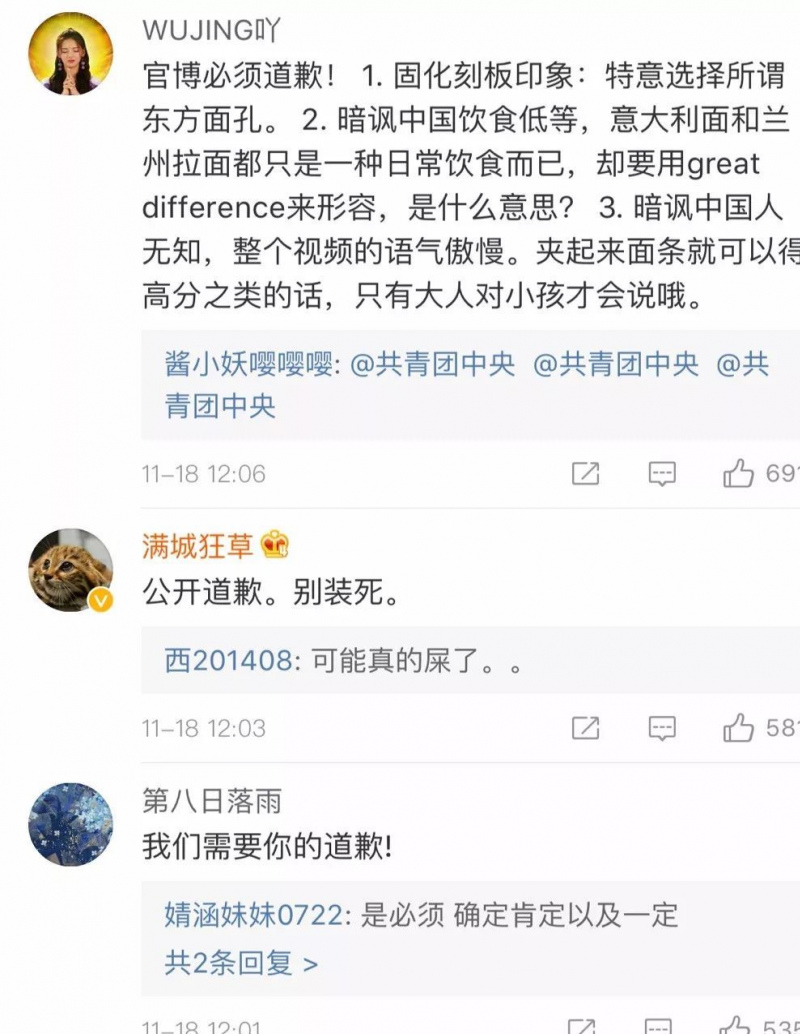Open 满城狂草's avatar

click(70, 570)
